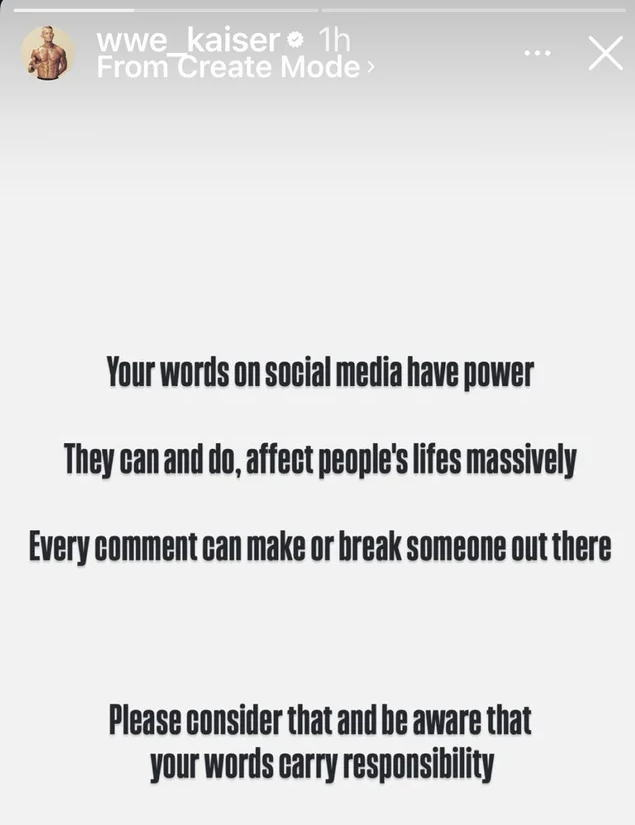This screenshot has height=825, width=635.
Task: Visit the wwe_kaiser username profile
Action: pyautogui.click(x=187, y=41)
